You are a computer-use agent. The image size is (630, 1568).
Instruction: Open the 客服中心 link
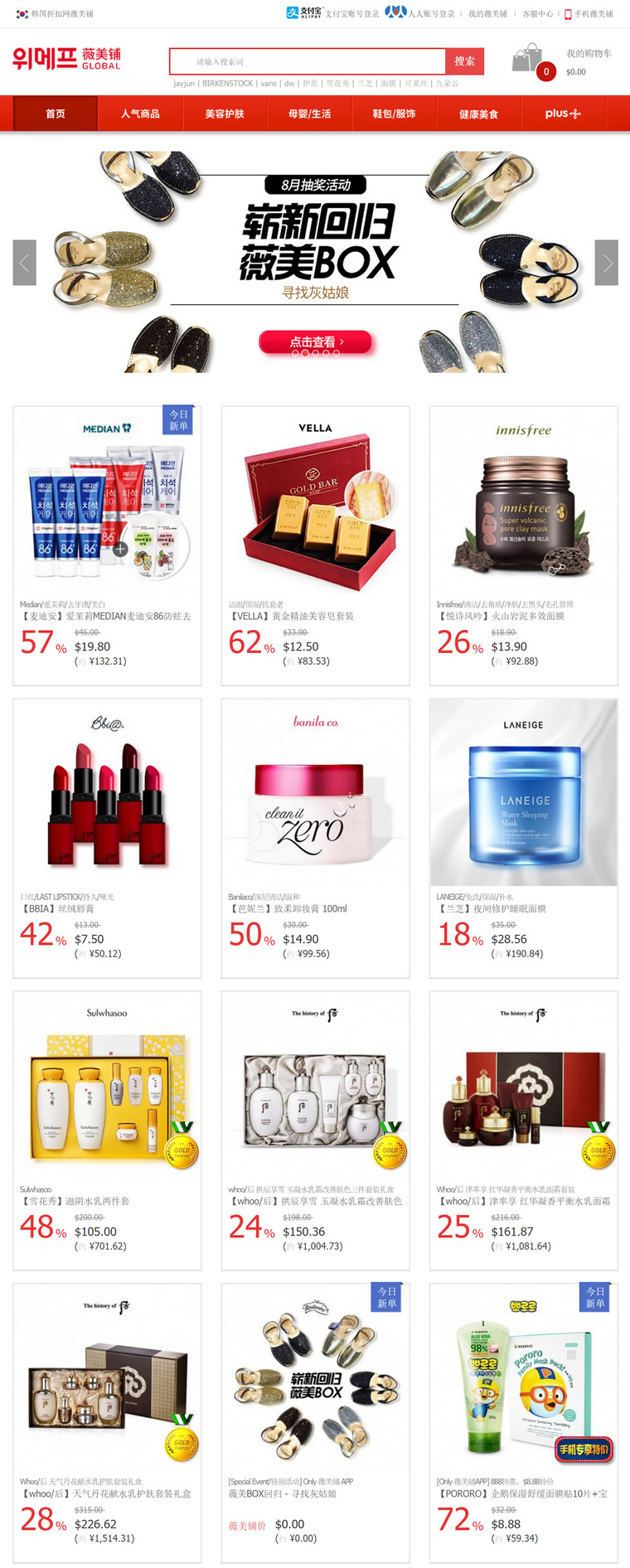coord(537,14)
